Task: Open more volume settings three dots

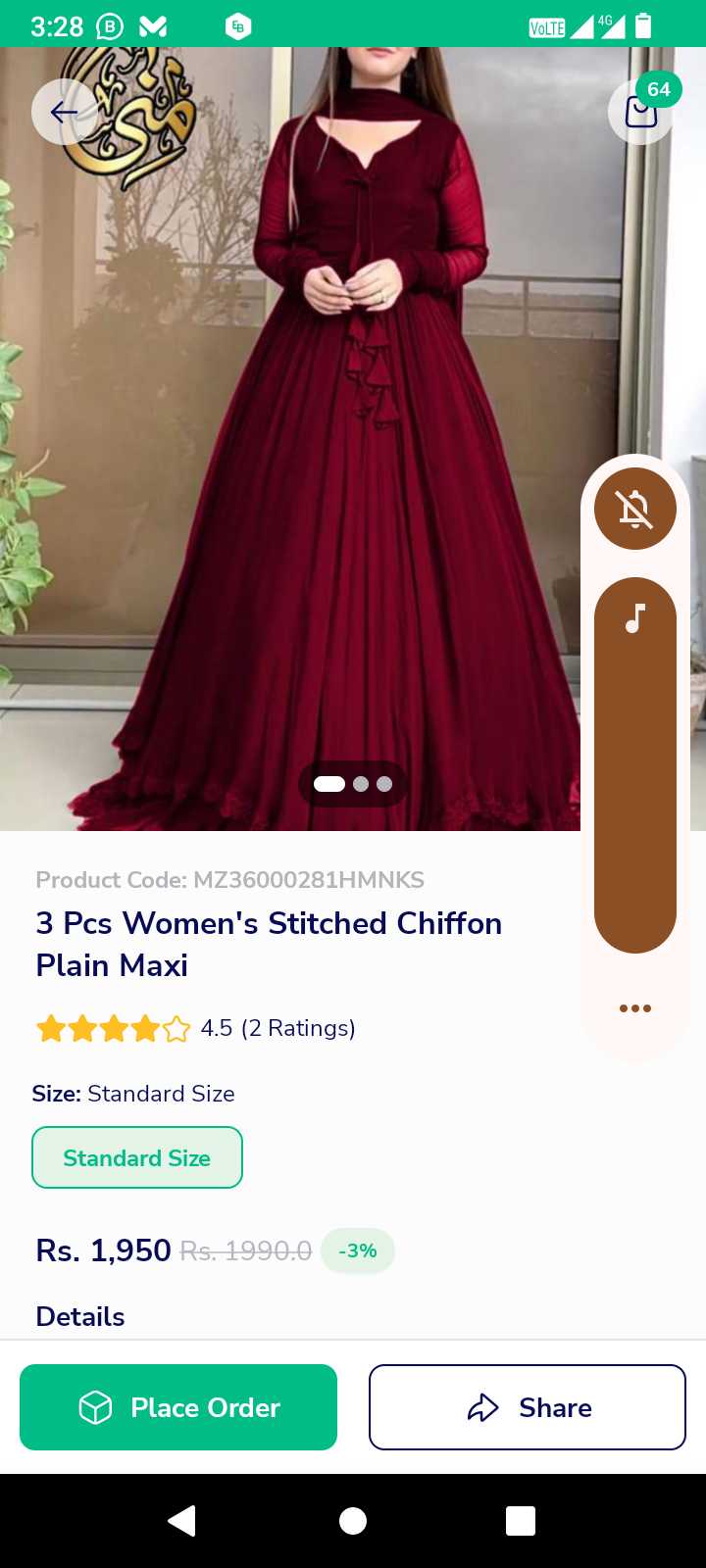Action: click(x=635, y=1008)
